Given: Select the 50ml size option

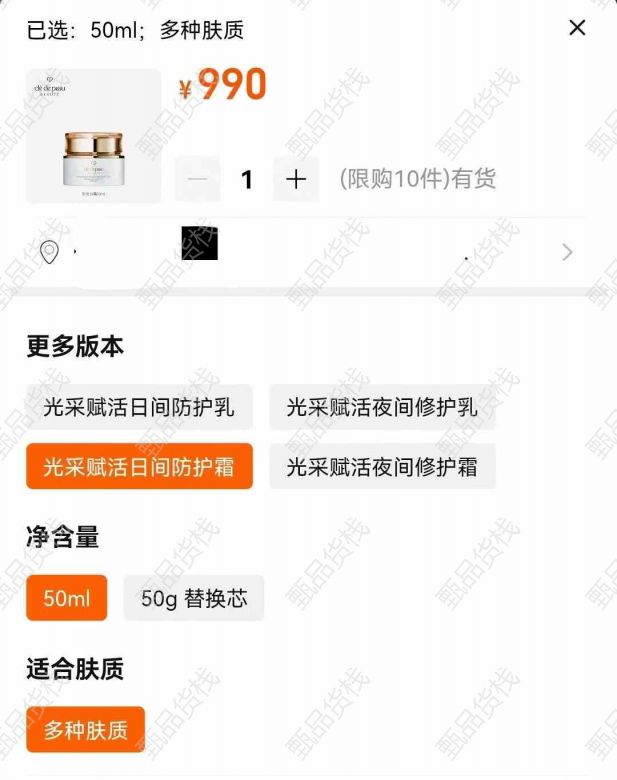Looking at the screenshot, I should click(66, 598).
